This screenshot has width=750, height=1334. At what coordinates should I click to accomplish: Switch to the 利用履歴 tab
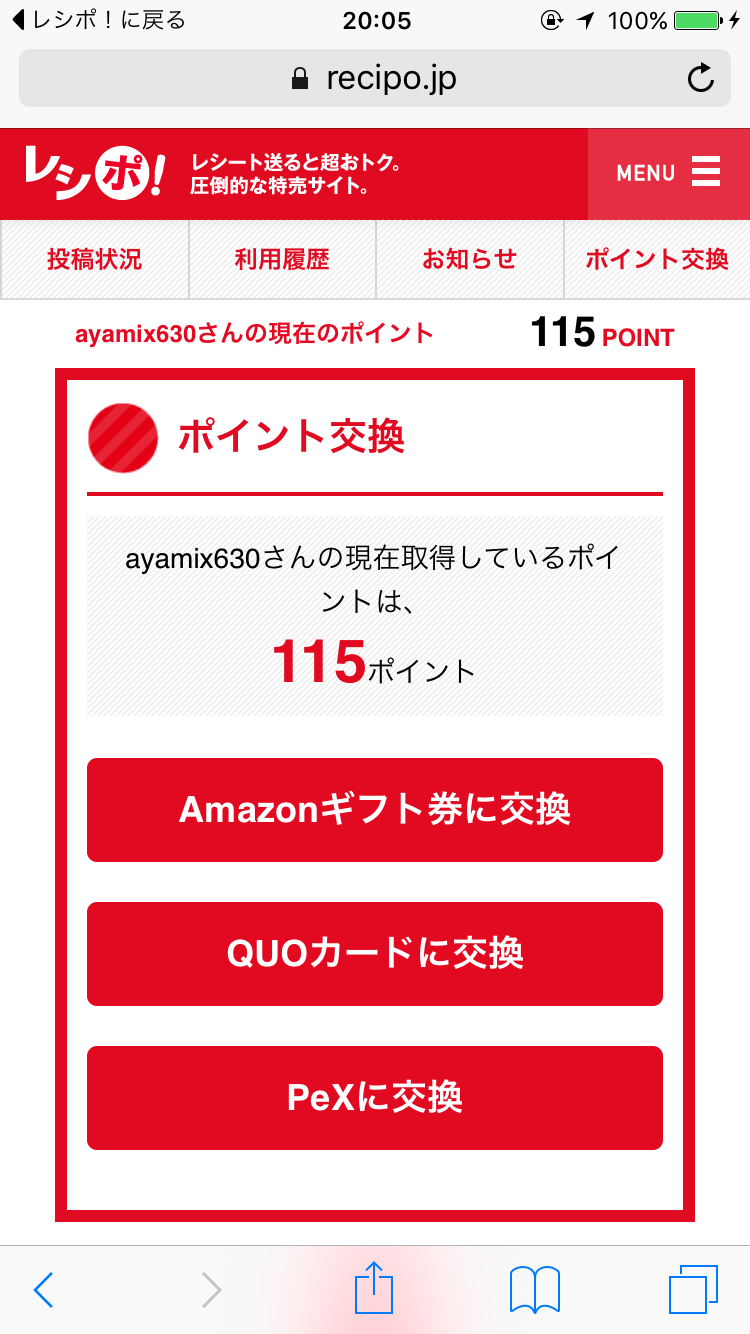tap(282, 260)
